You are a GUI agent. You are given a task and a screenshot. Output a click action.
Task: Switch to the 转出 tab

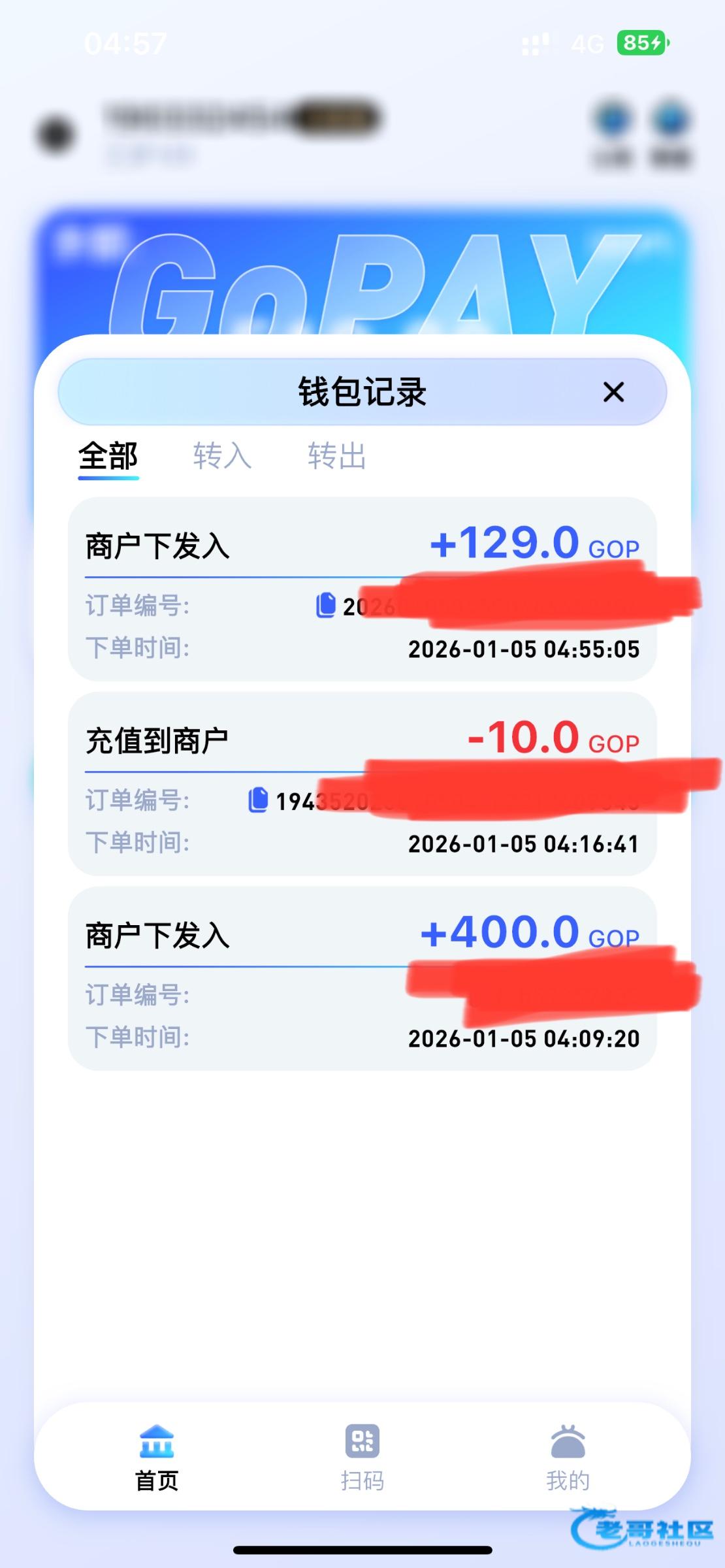pyautogui.click(x=336, y=456)
